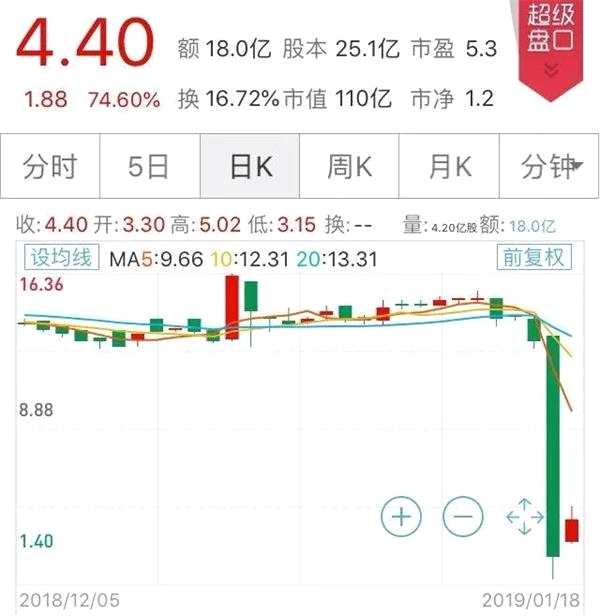Show the 日K daily candlestick chart
Viewport: 600px width, 616px height.
pyautogui.click(x=250, y=167)
